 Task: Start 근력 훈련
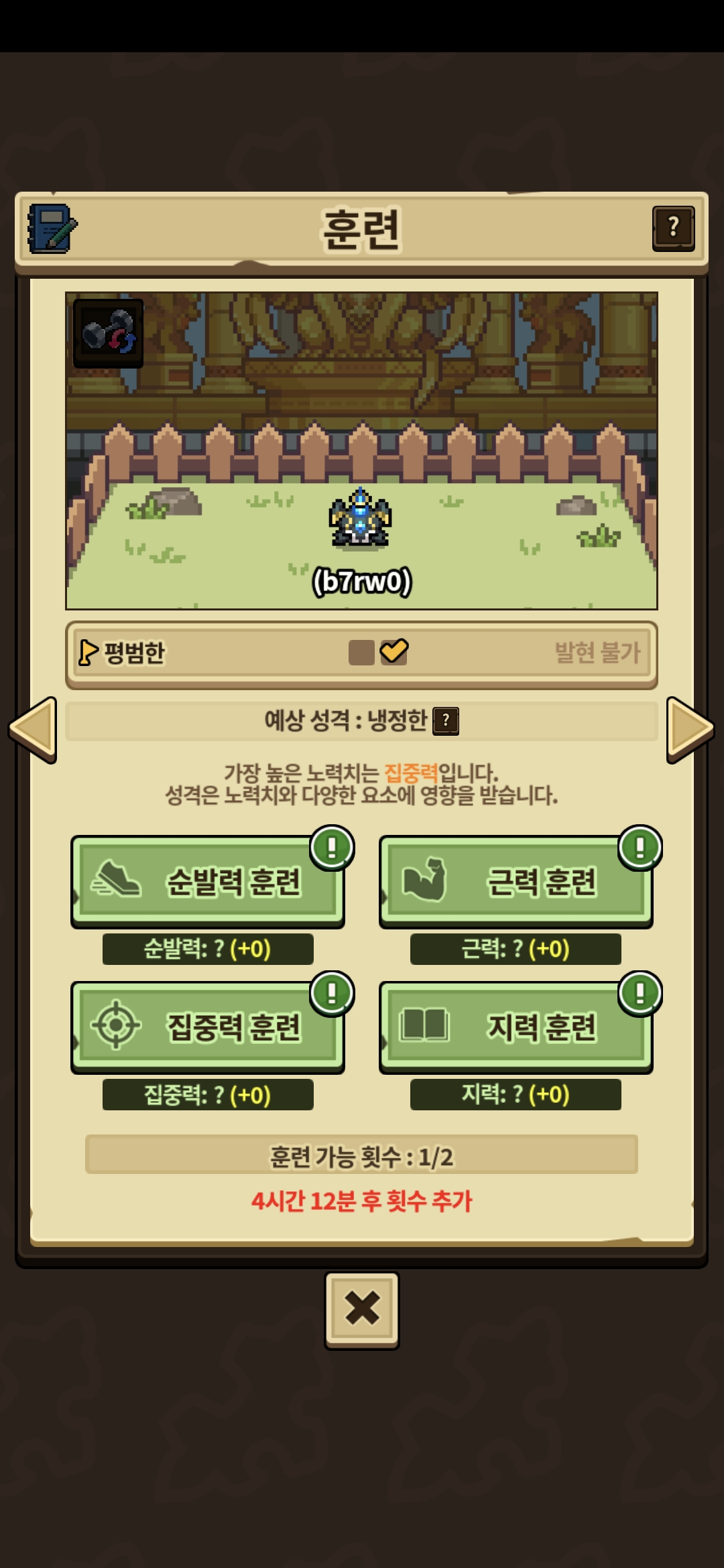point(516,881)
